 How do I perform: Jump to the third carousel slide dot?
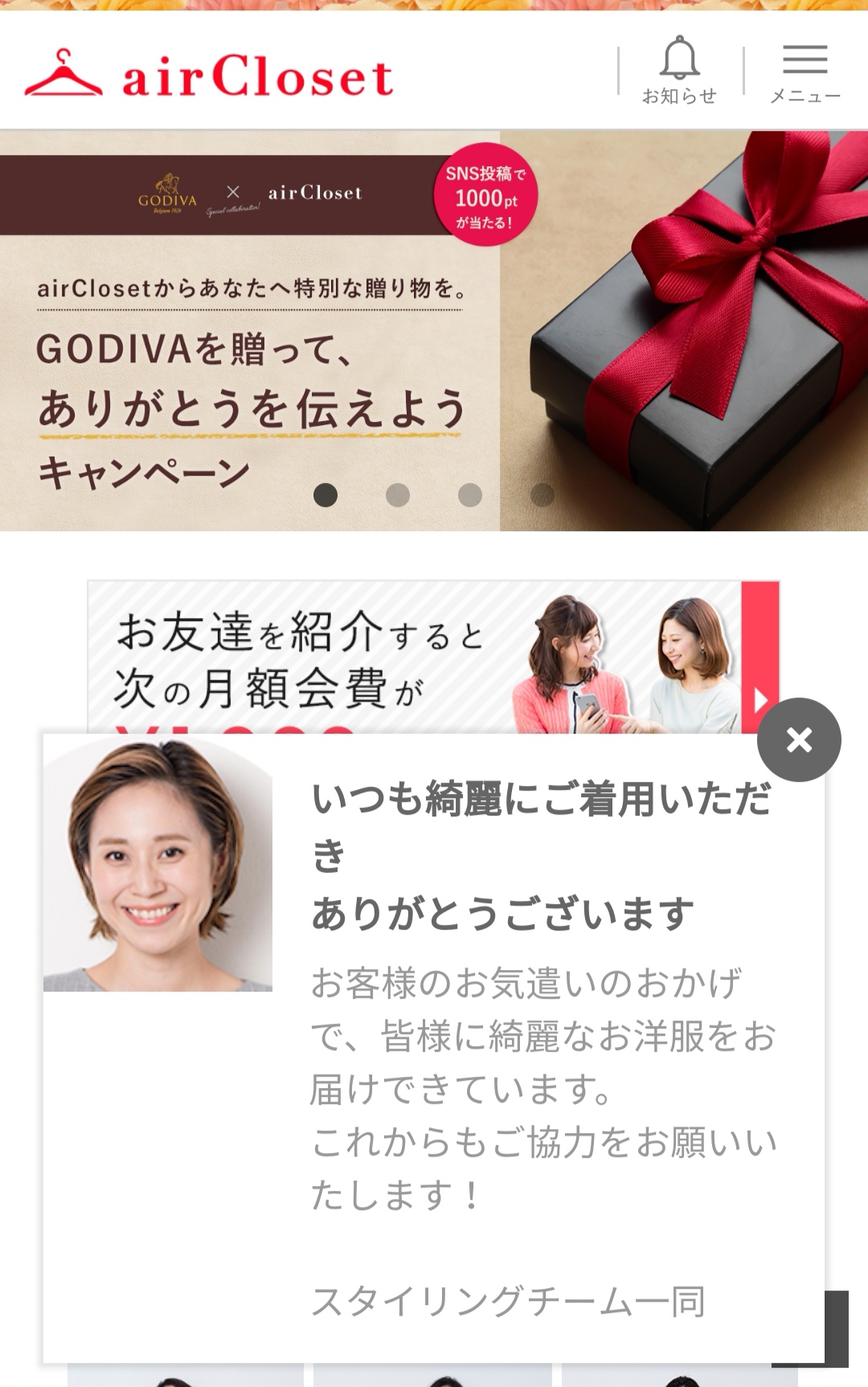[x=470, y=495]
